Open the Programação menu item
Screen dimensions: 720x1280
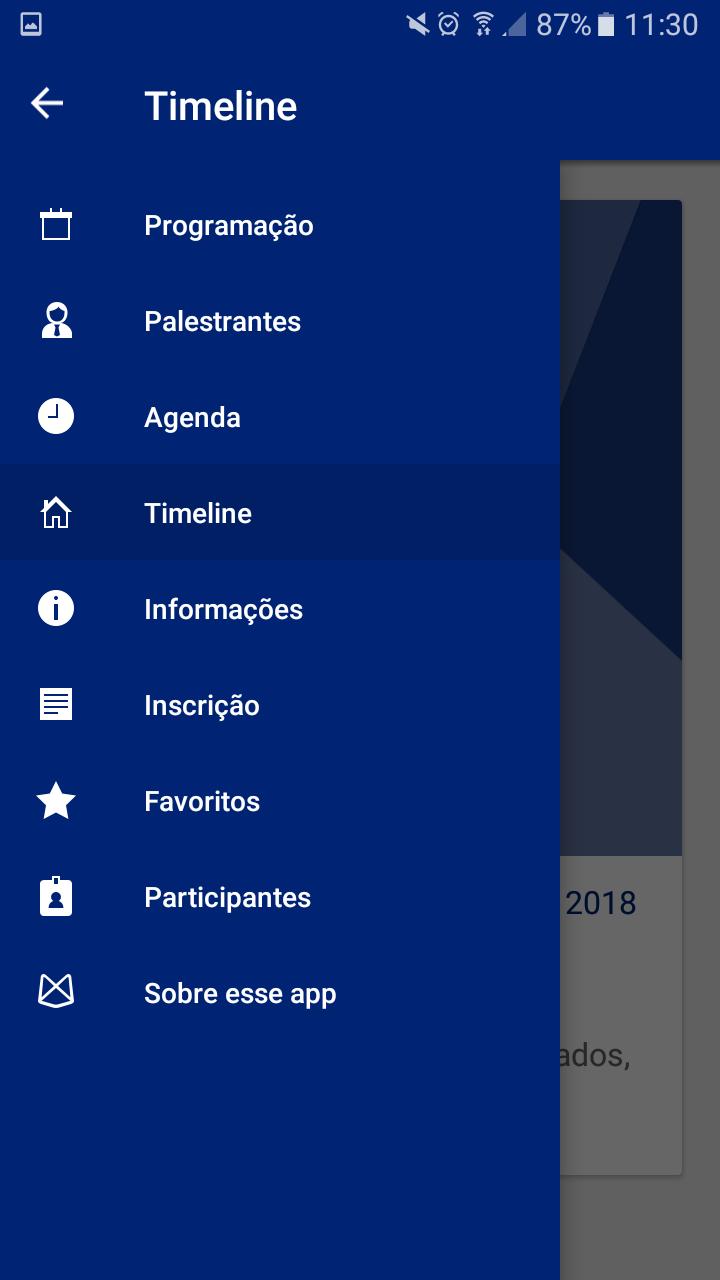click(228, 225)
